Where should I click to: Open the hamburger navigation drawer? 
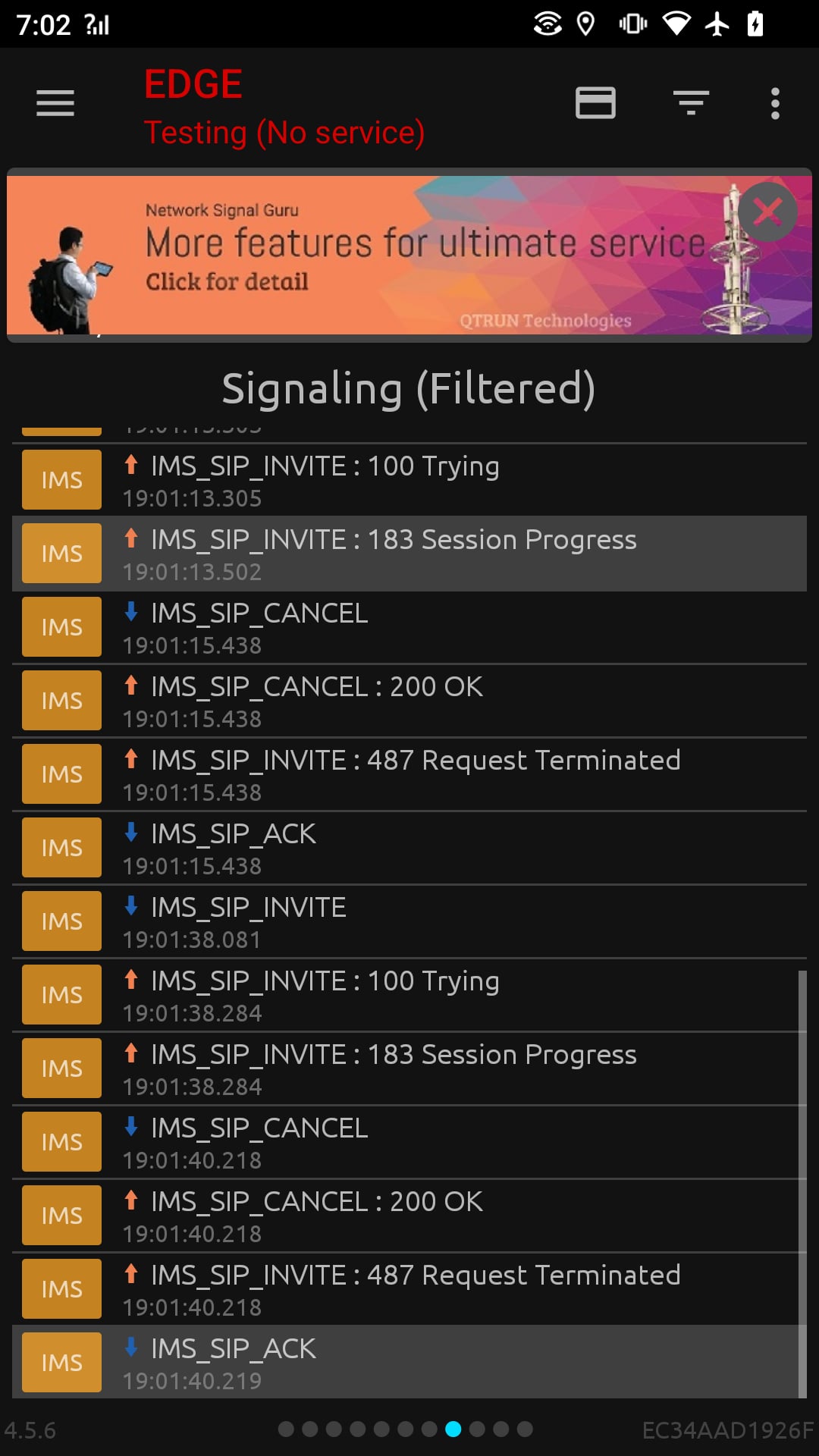pyautogui.click(x=55, y=103)
